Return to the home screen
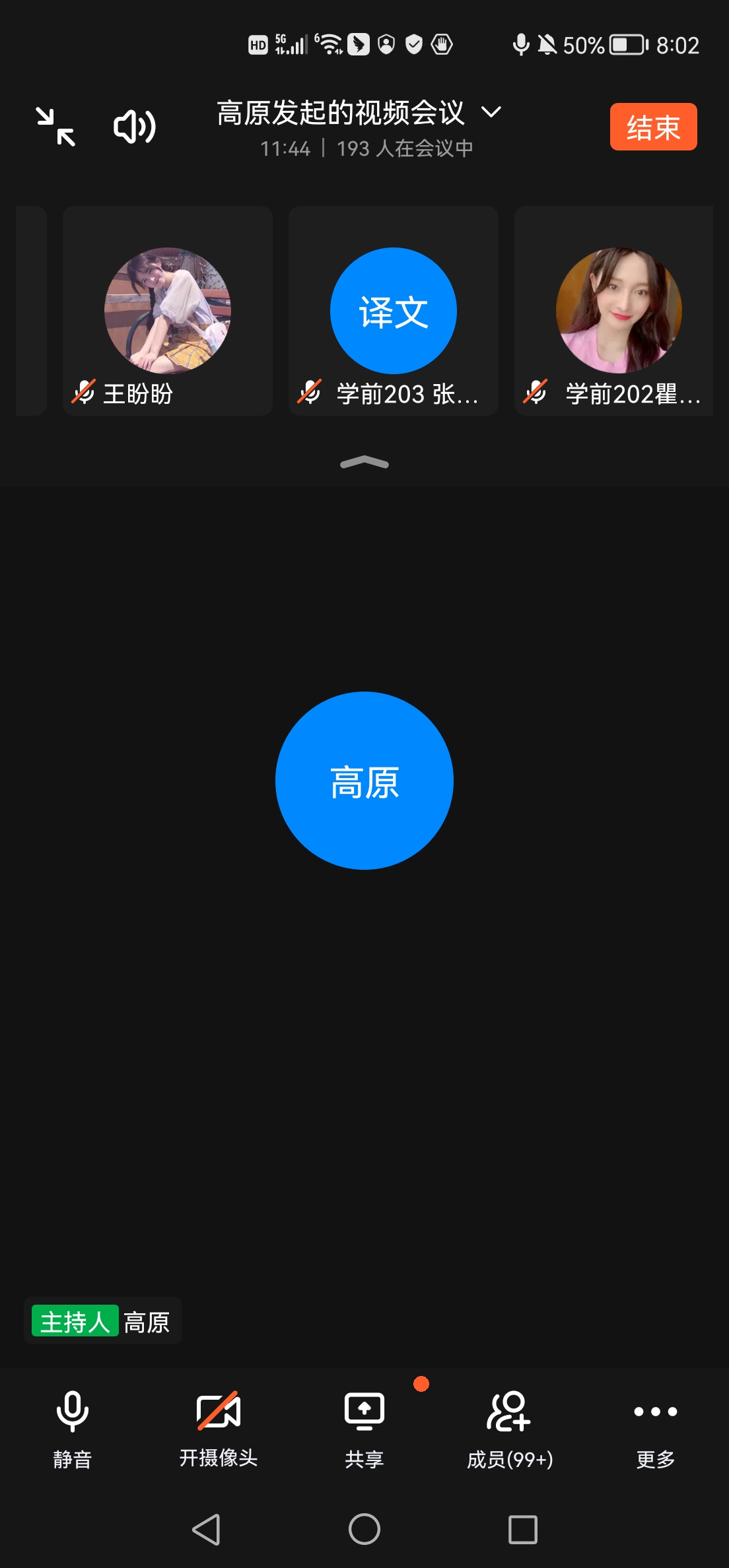Image resolution: width=729 pixels, height=1568 pixels. (364, 1529)
